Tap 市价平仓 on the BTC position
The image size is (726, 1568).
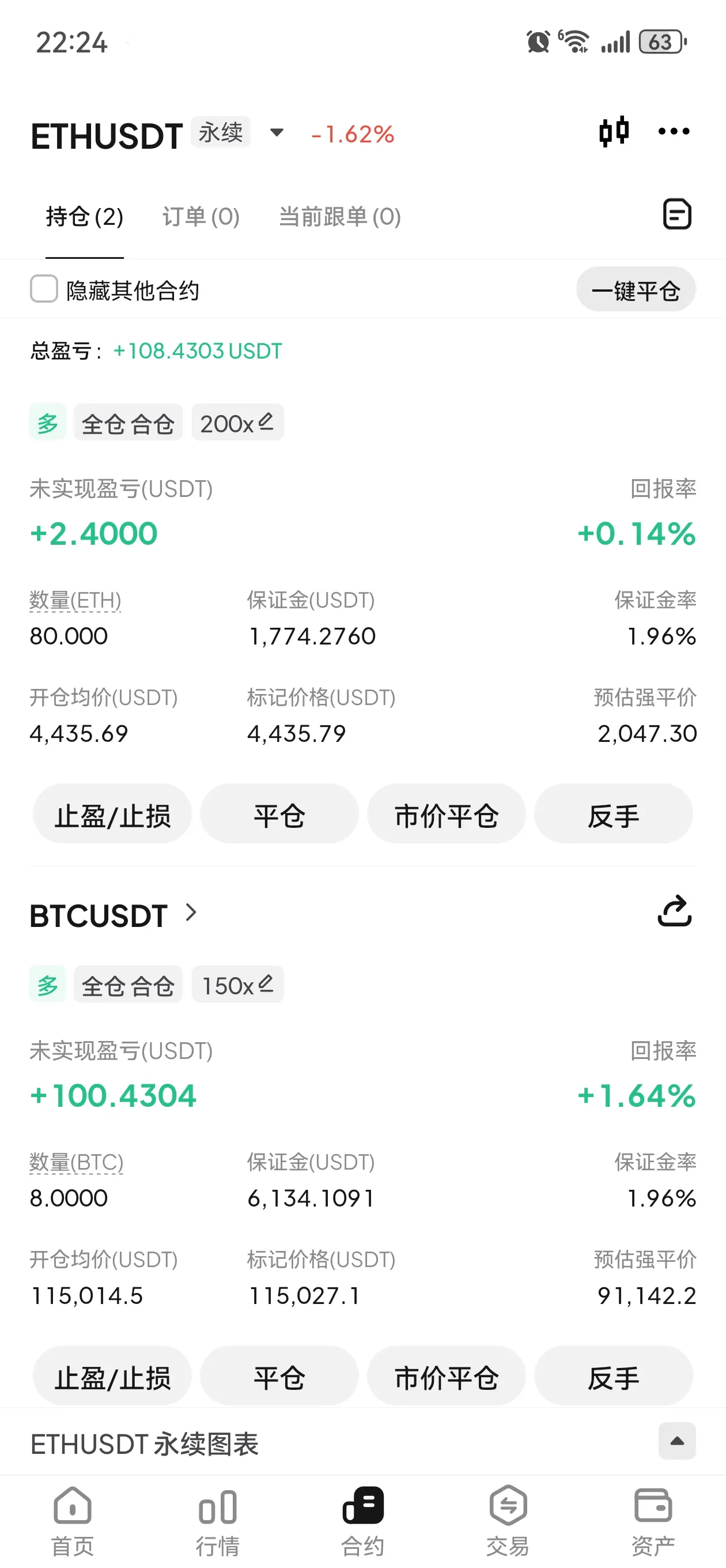446,1377
